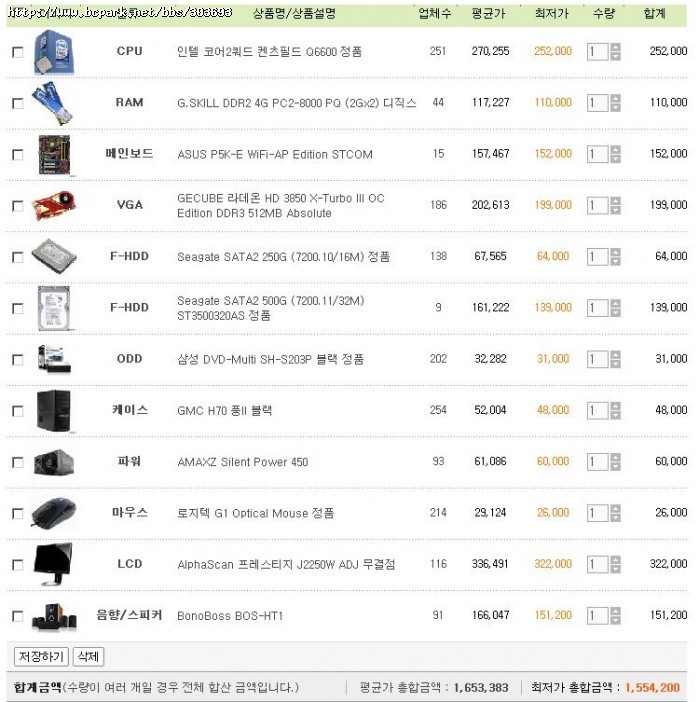700x702 pixels.
Task: Check the 파워 row checkbox
Action: (x=17, y=463)
